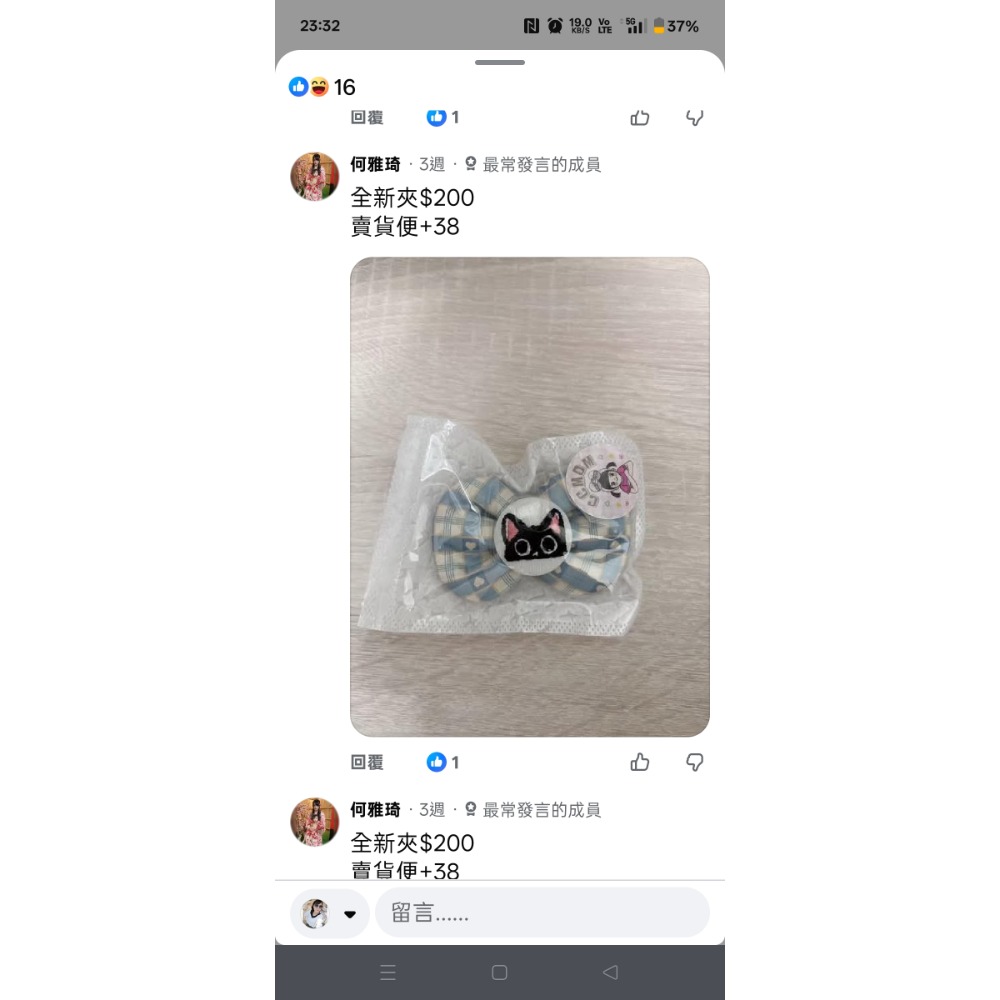Dislike the comment with the bow clip photo

coord(695,762)
